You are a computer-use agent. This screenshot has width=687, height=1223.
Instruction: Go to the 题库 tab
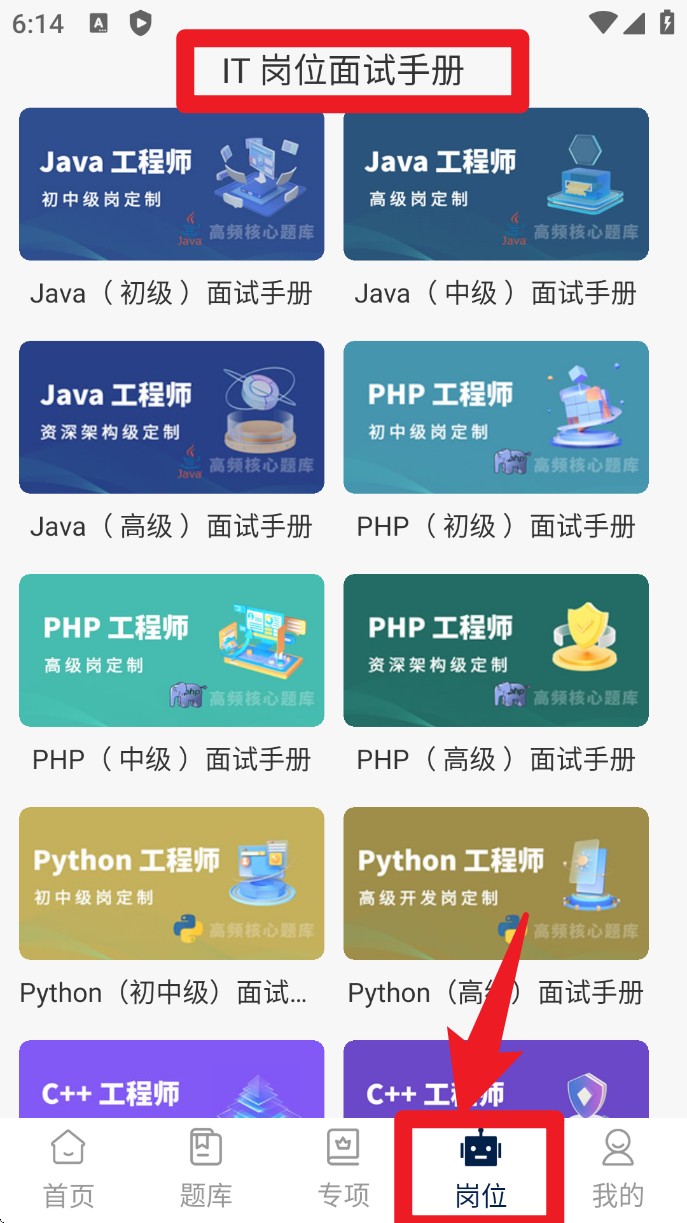click(x=206, y=1168)
